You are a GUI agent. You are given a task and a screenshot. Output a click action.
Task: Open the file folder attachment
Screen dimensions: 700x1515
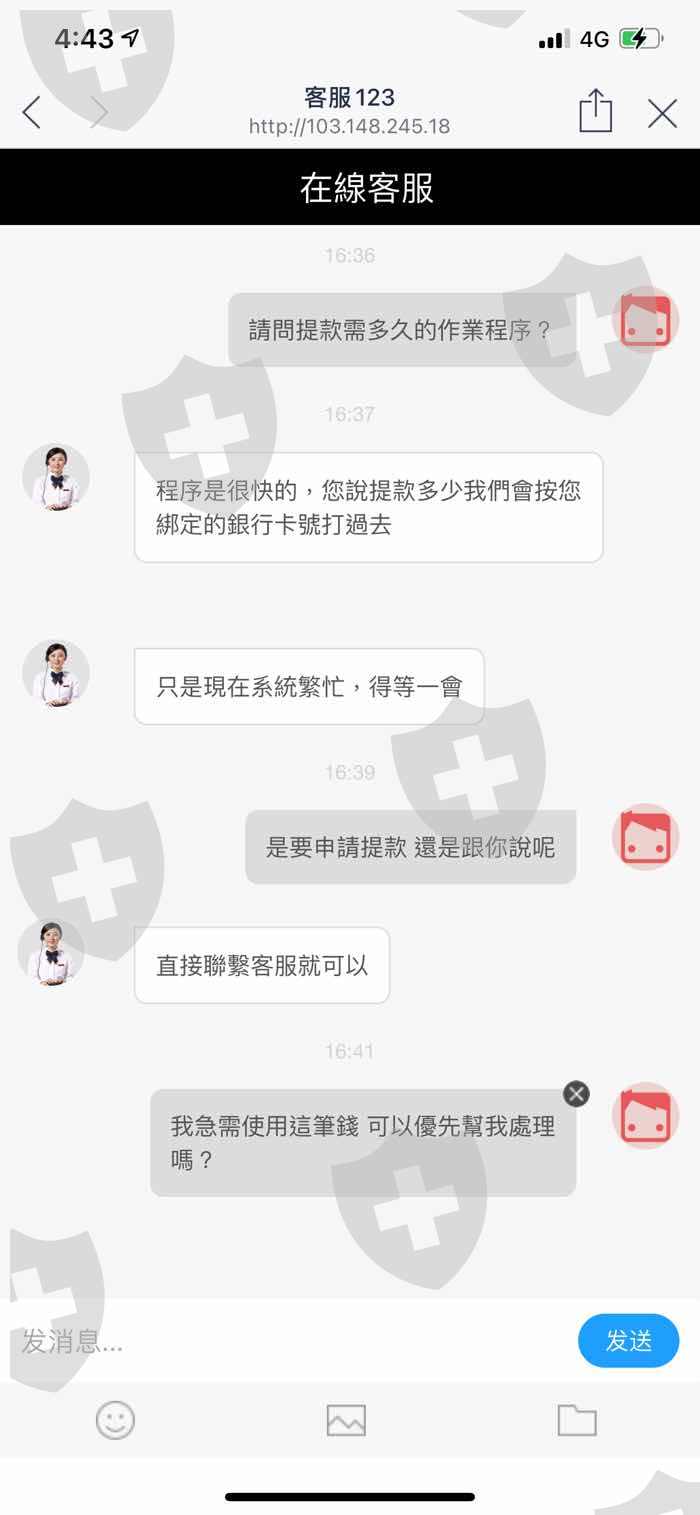tap(577, 1420)
